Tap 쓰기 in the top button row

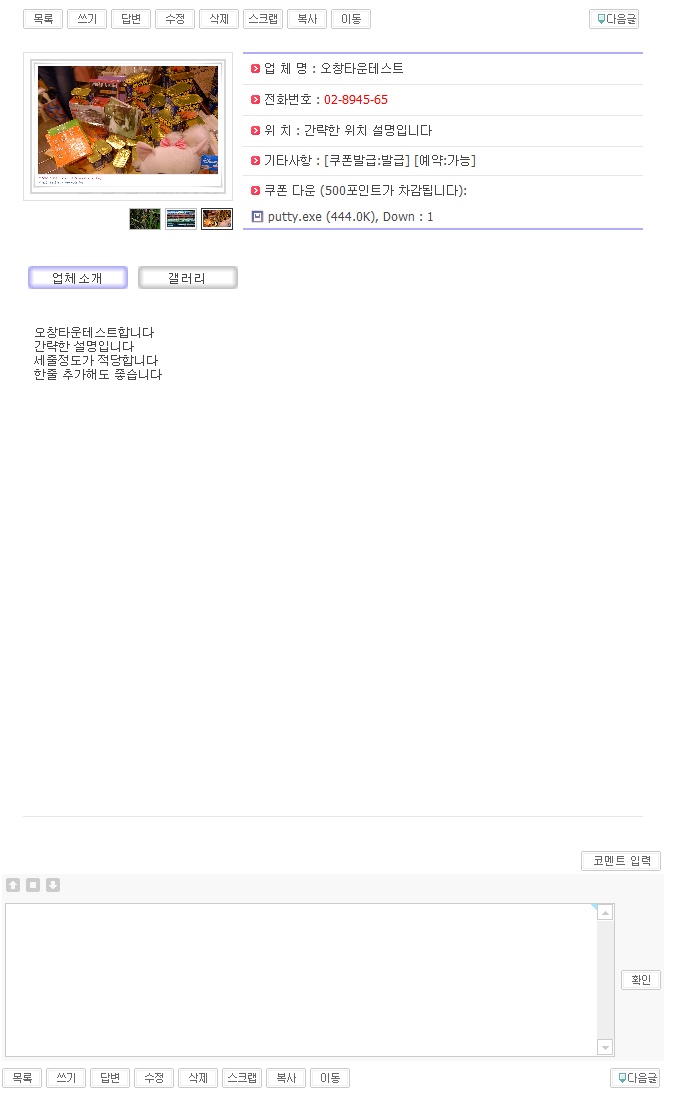click(x=86, y=19)
